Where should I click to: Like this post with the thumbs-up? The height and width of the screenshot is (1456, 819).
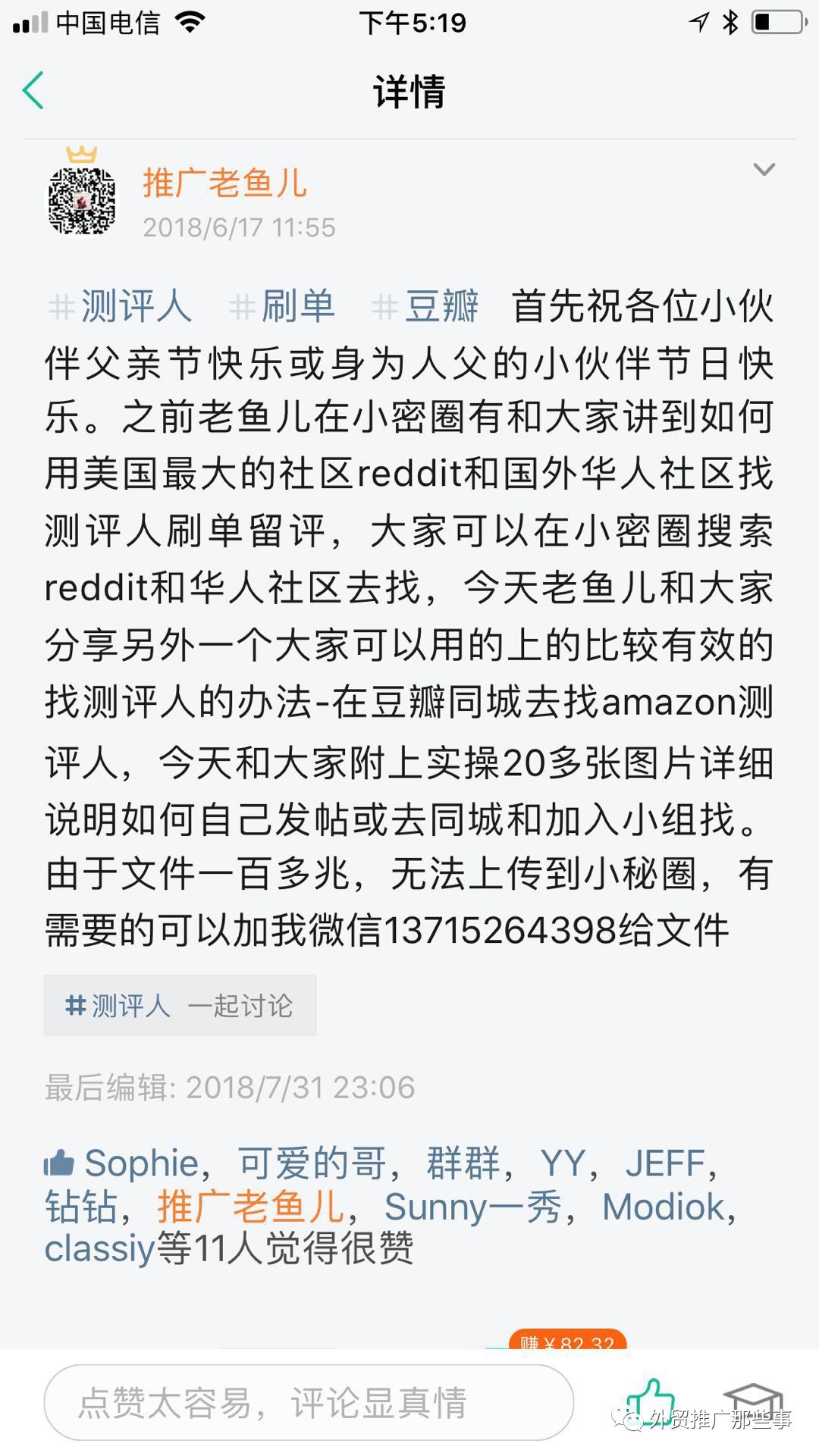coord(650,1399)
